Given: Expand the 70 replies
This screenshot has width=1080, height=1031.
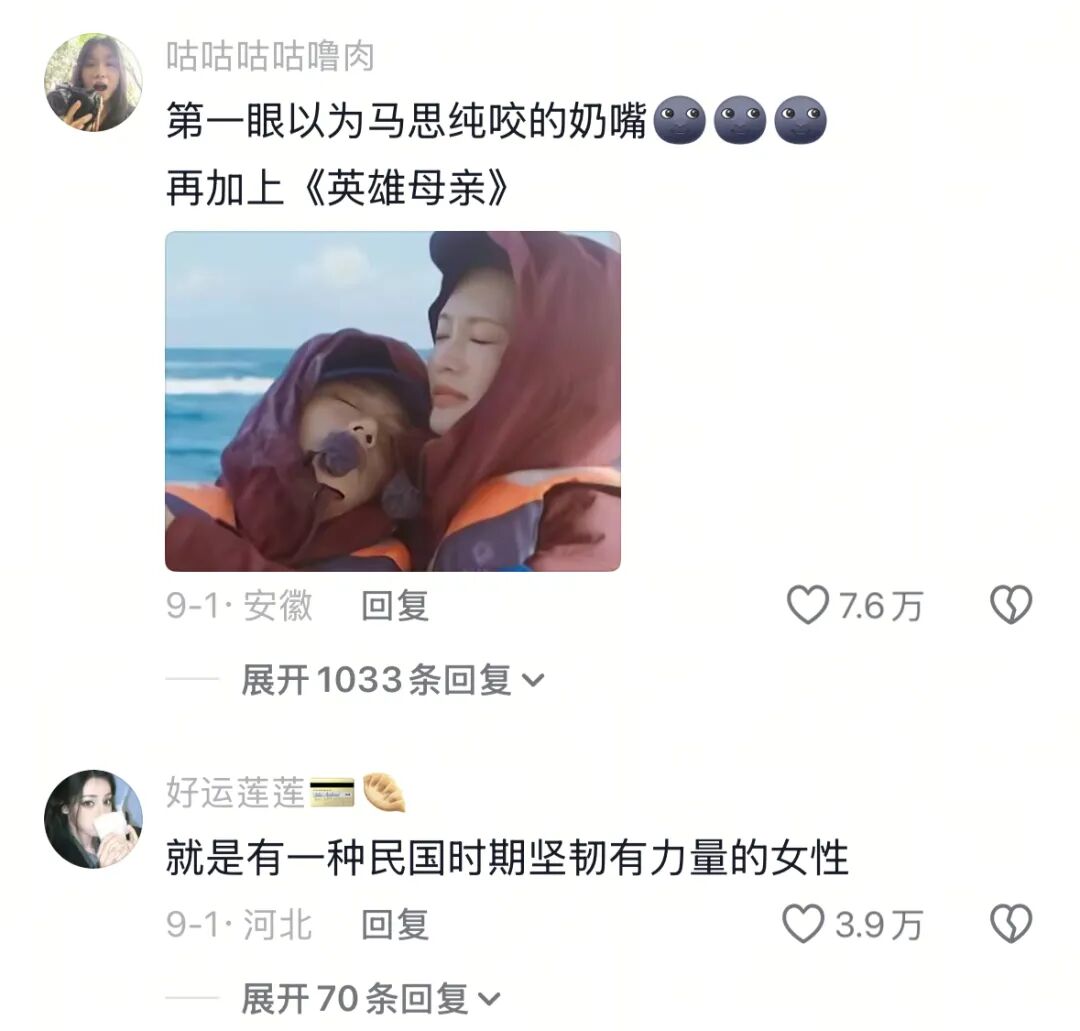Looking at the screenshot, I should point(370,997).
